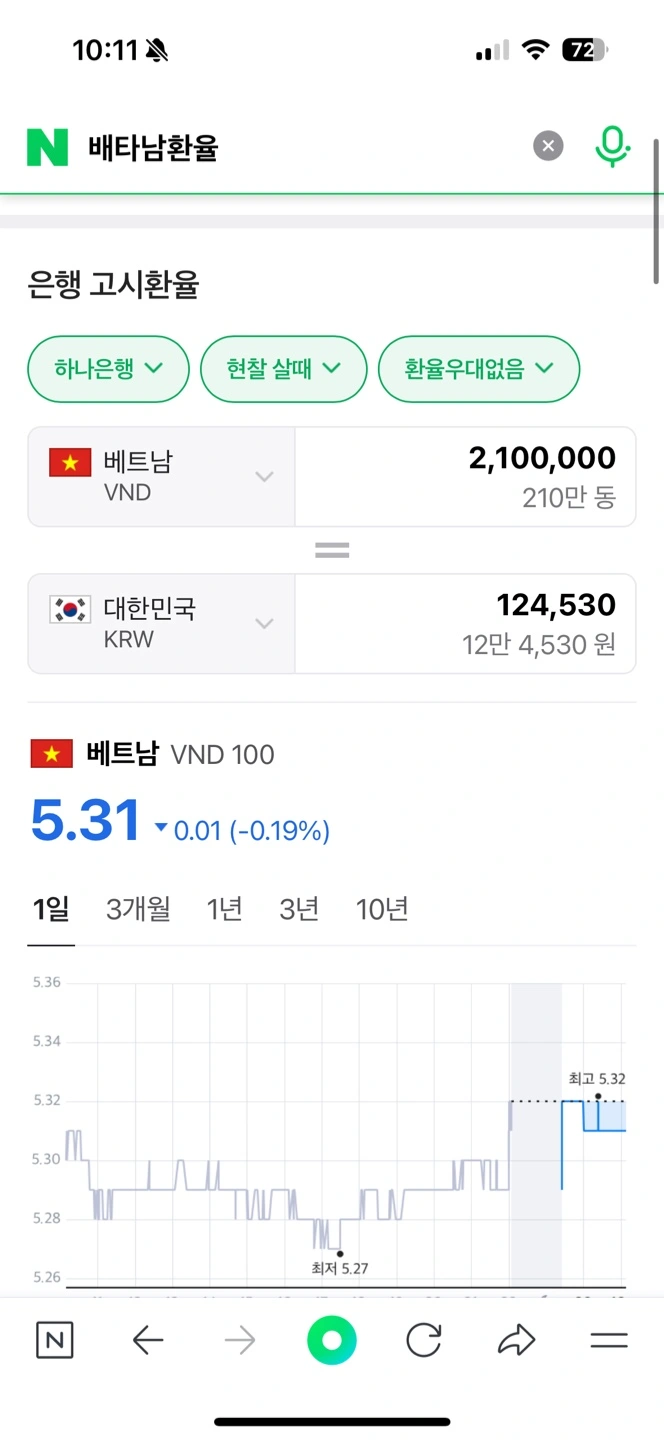This screenshot has width=664, height=1440.
Task: Expand the 하나은행 bank dropdown
Action: [108, 369]
